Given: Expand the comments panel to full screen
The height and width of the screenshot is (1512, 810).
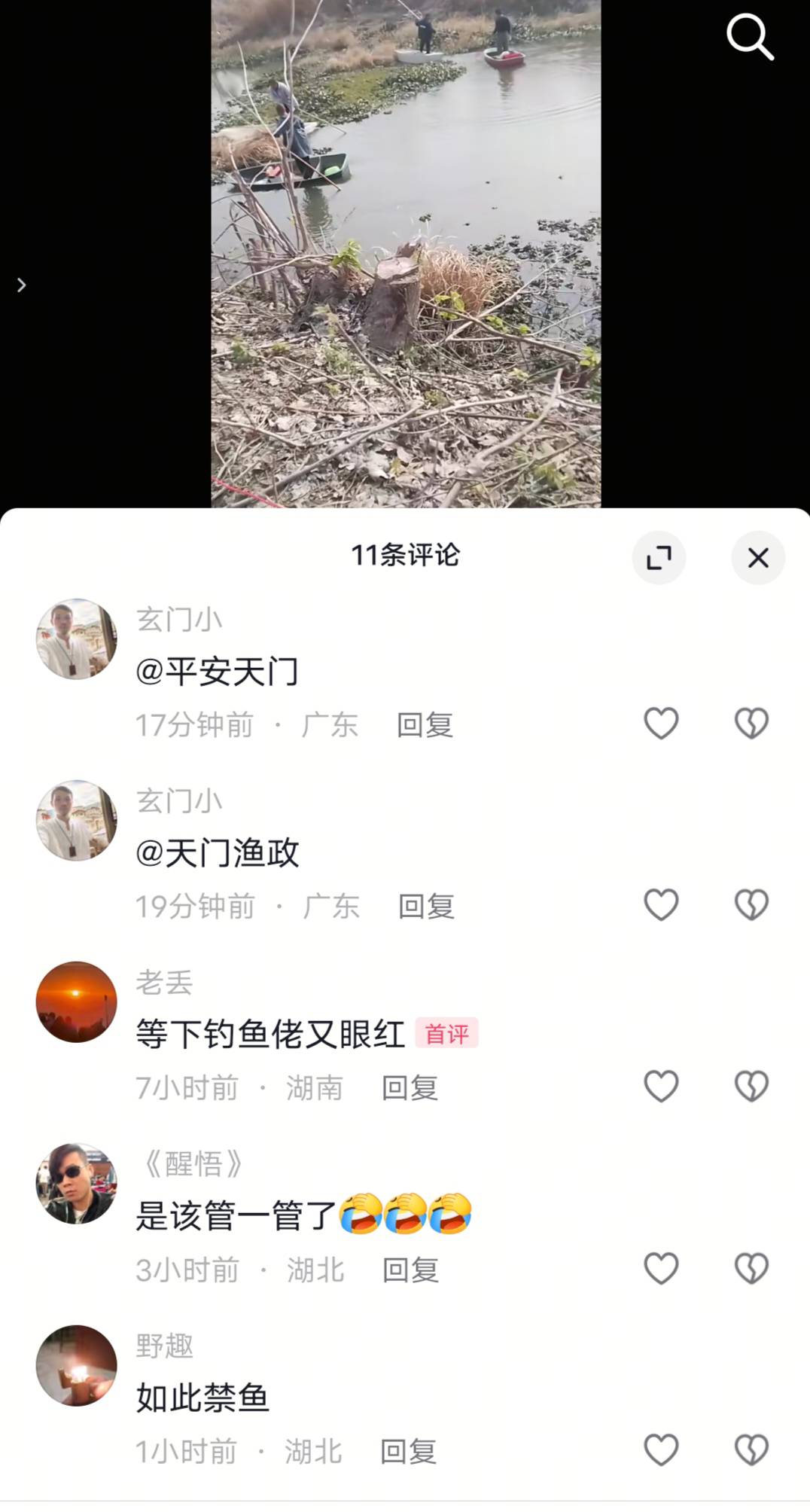Looking at the screenshot, I should coord(659,558).
